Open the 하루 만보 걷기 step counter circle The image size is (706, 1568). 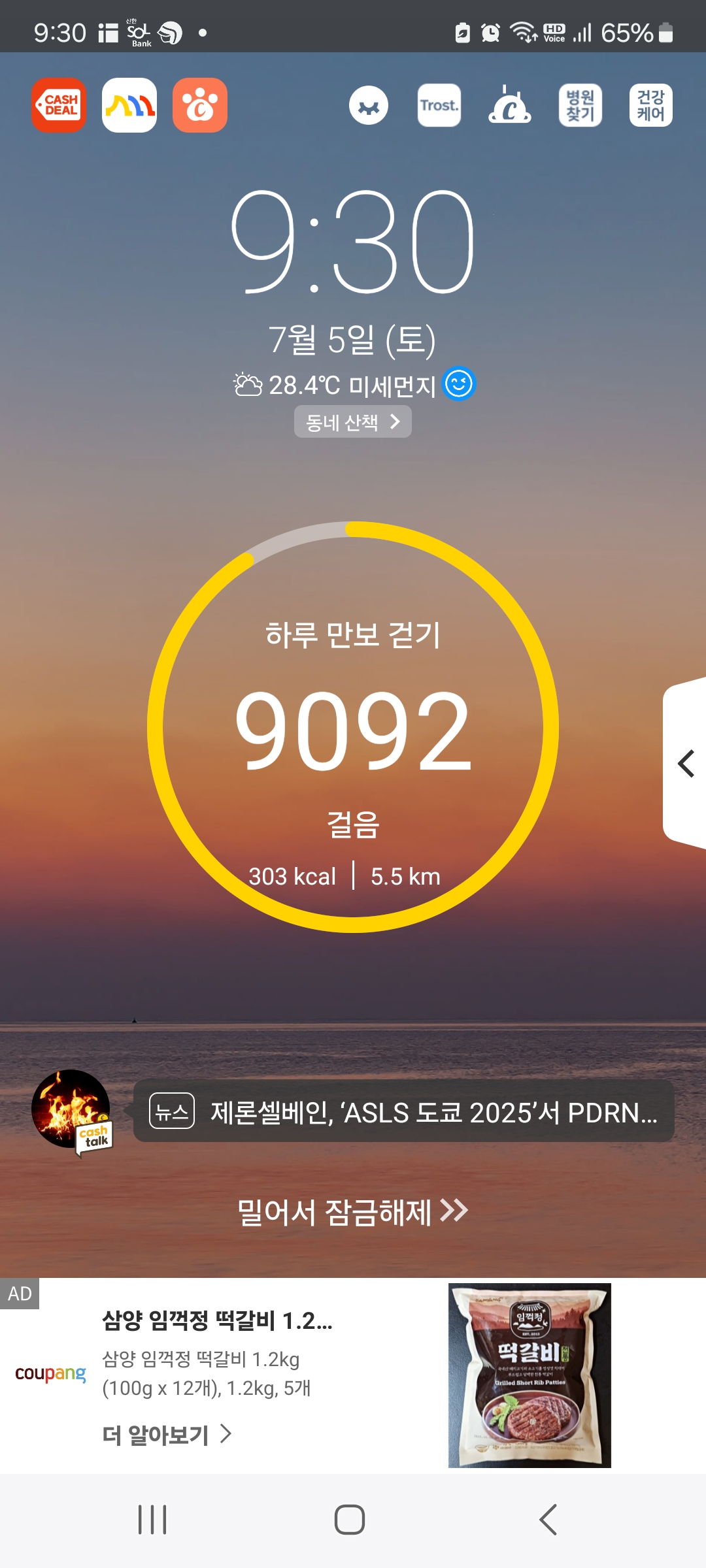tap(353, 727)
